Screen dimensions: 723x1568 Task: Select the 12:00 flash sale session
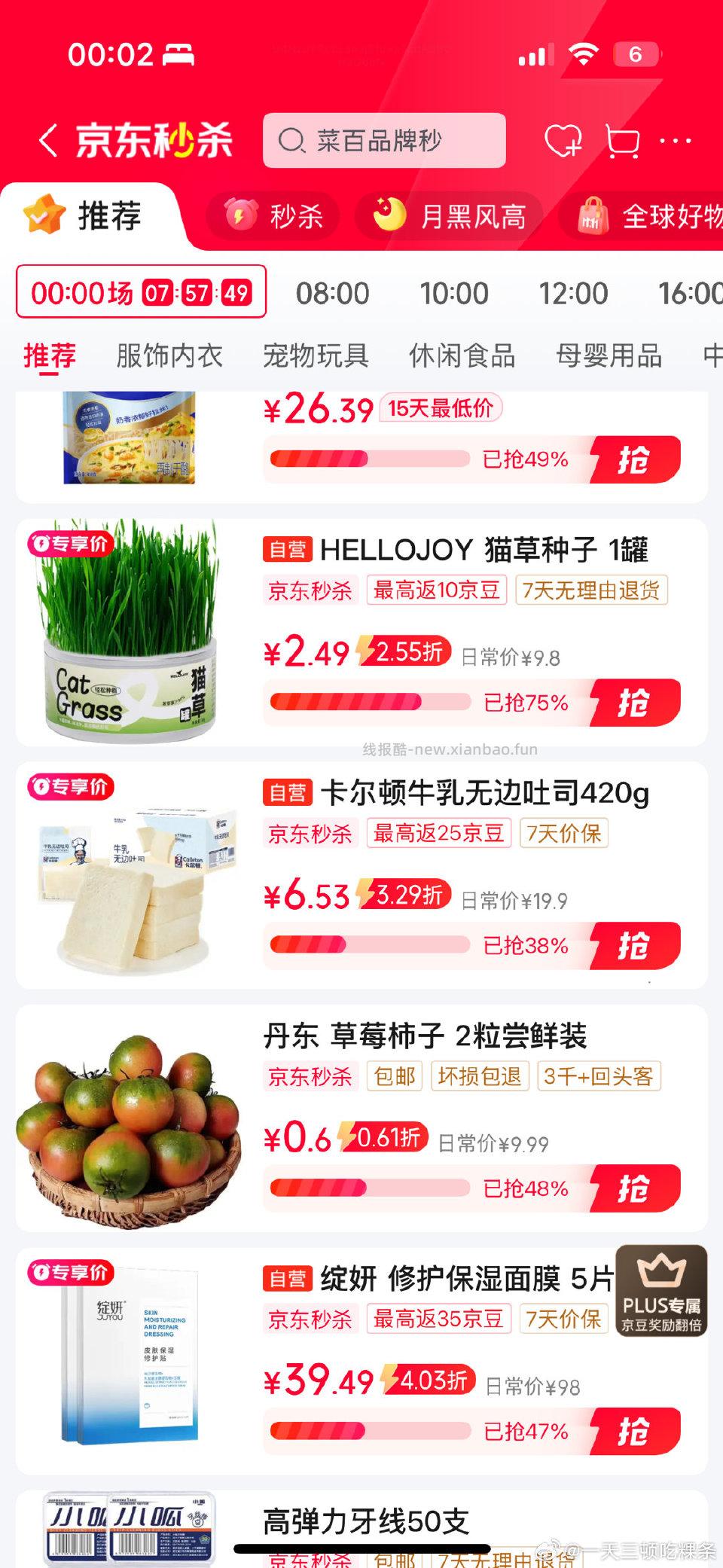click(573, 293)
